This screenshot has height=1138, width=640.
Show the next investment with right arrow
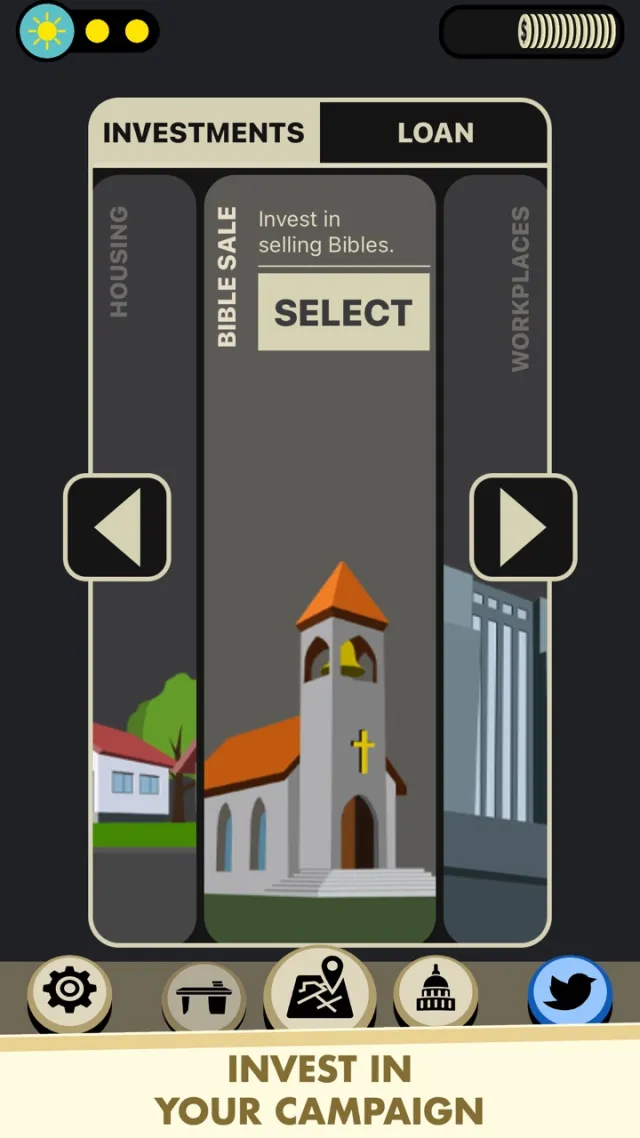[523, 527]
